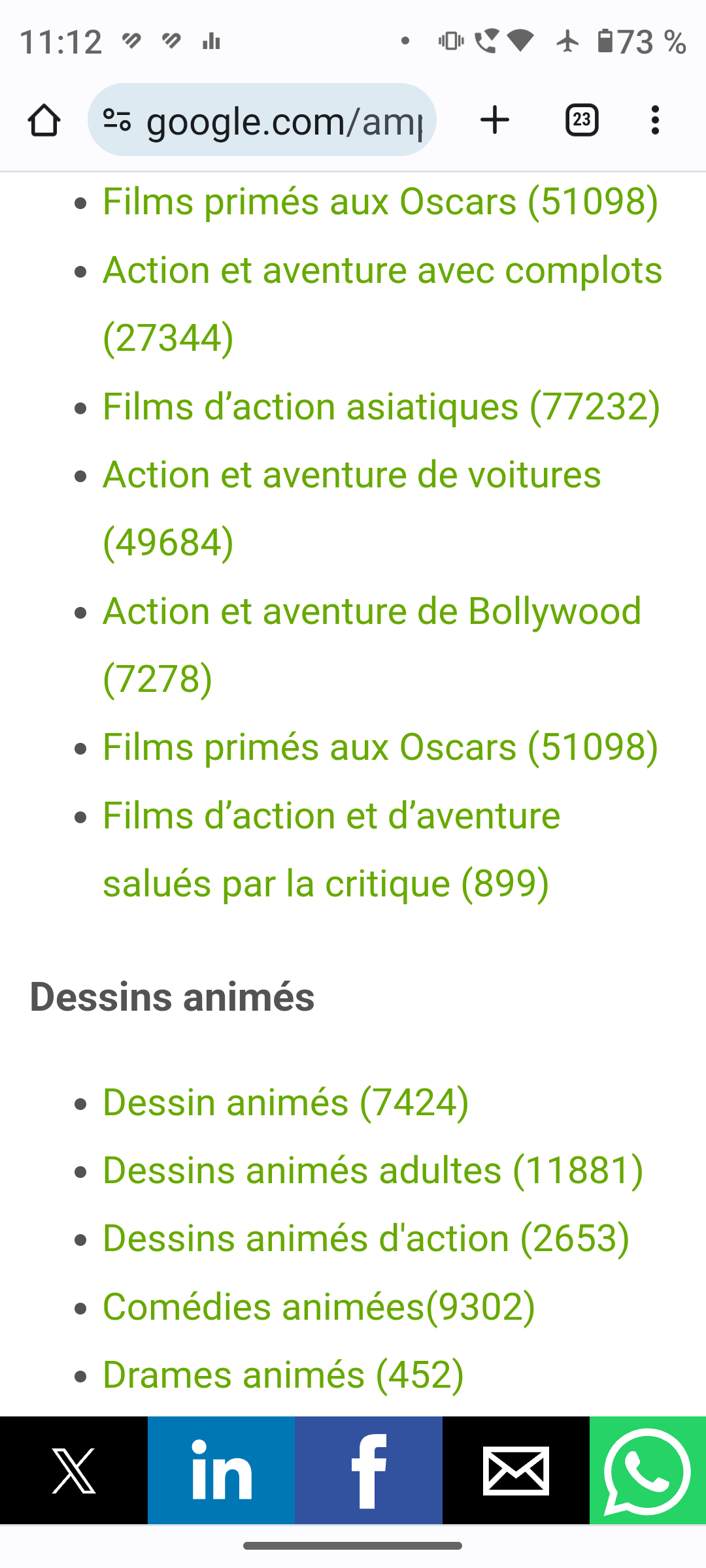Share this page on X
706x1568 pixels.
point(74,1471)
